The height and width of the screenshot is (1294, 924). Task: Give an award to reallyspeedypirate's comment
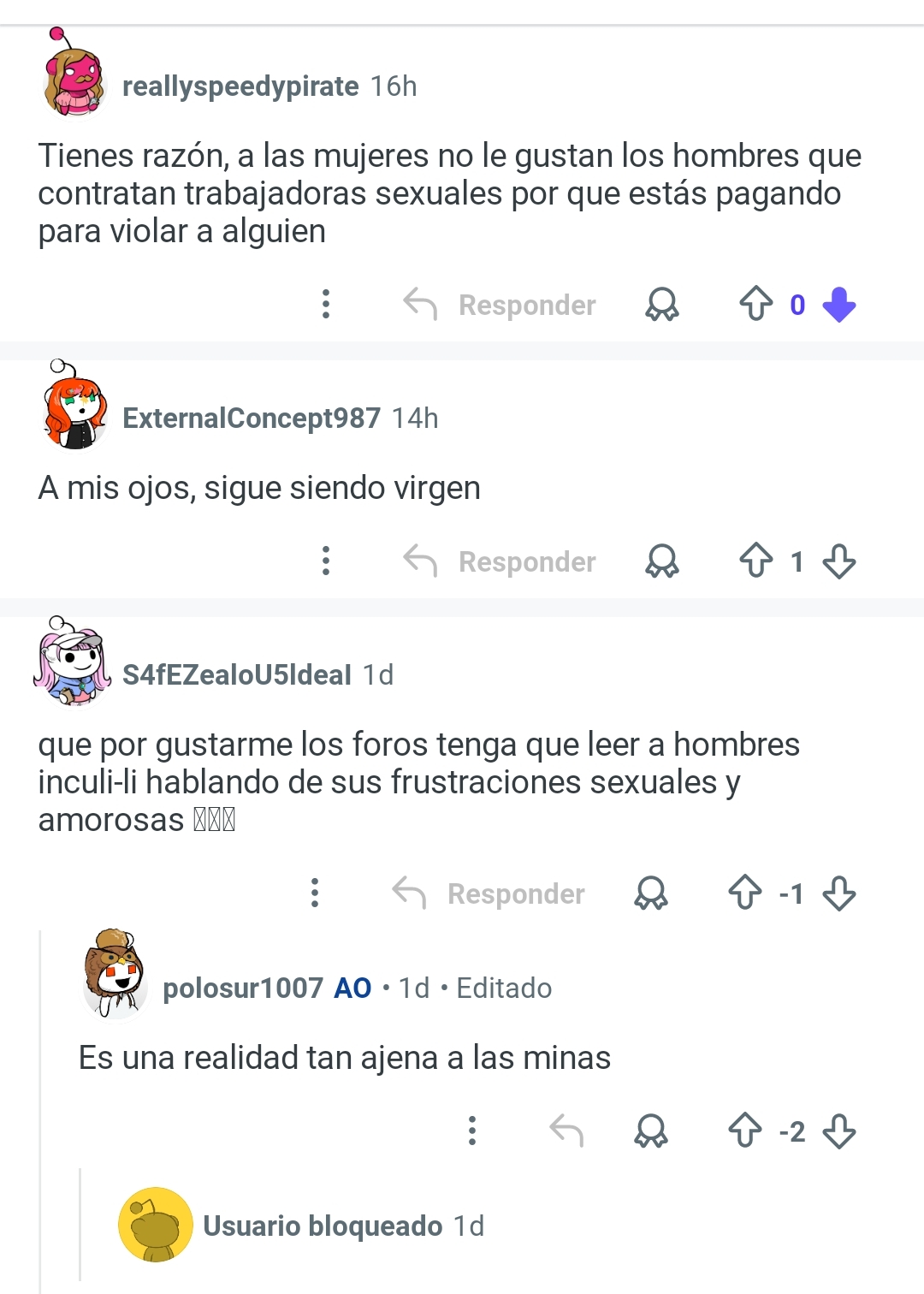pyautogui.click(x=661, y=304)
